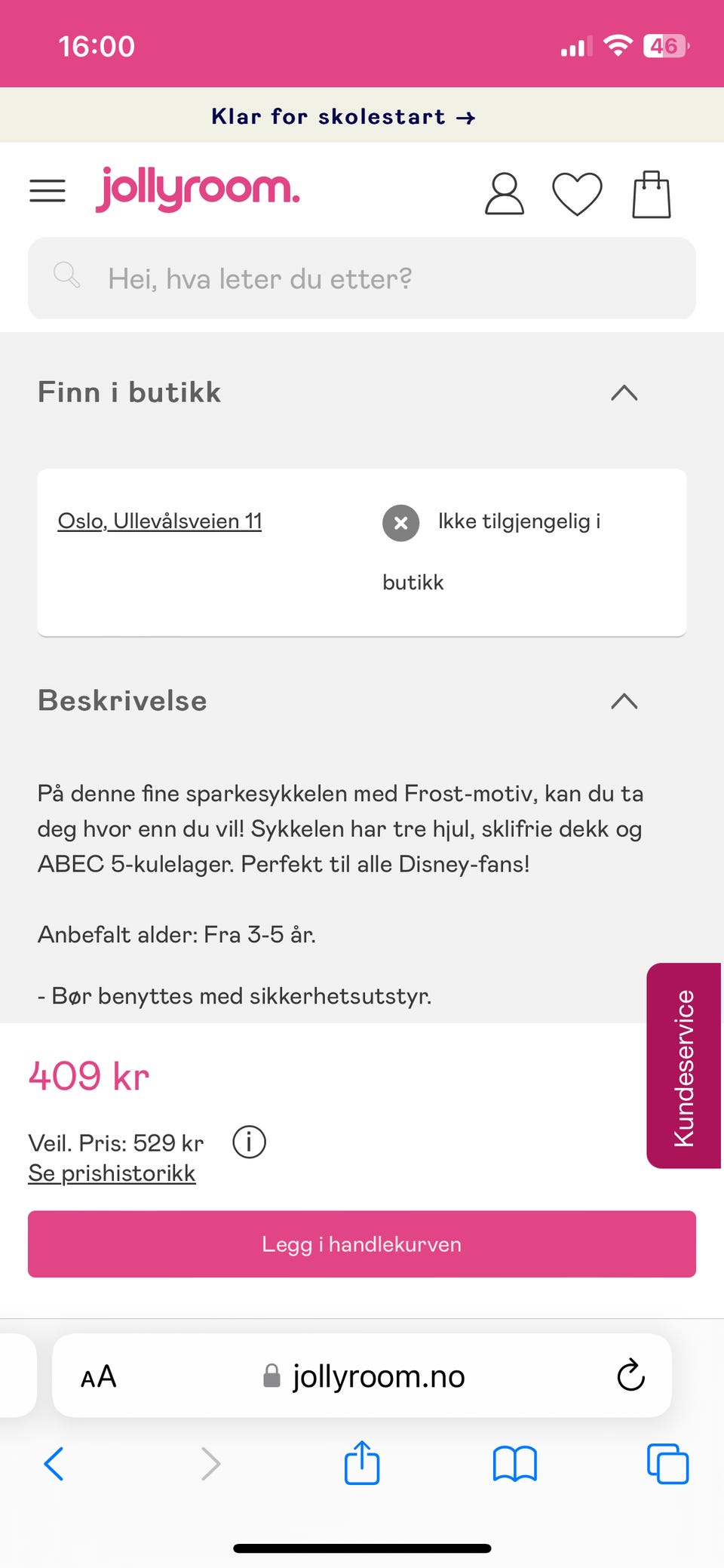Collapse the Finn i butikk section
Viewport: 724px width, 1568px height.
(x=624, y=392)
